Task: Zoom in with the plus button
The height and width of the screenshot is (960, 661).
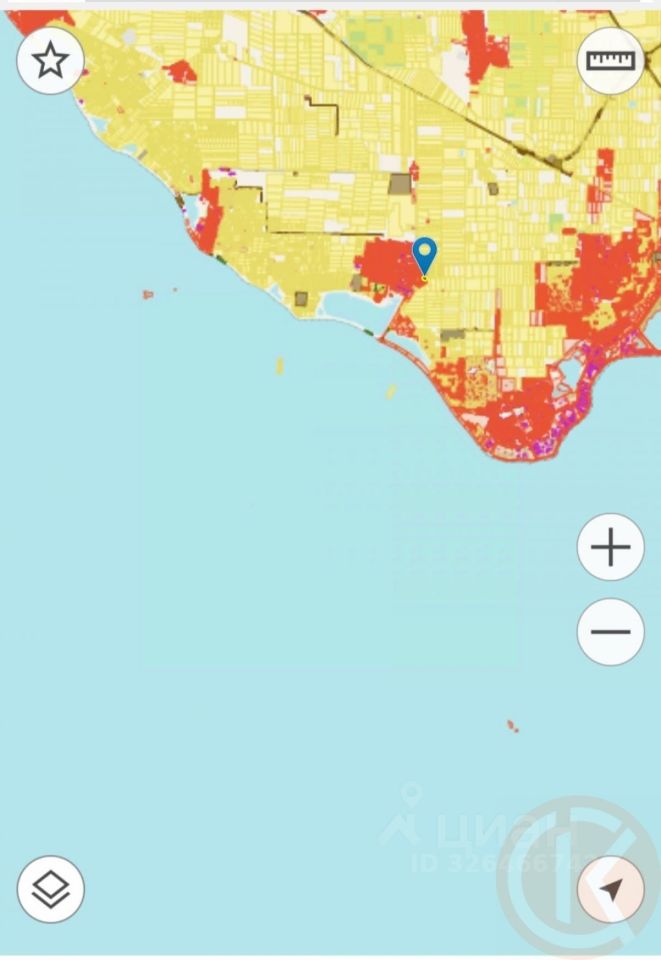Action: 610,547
